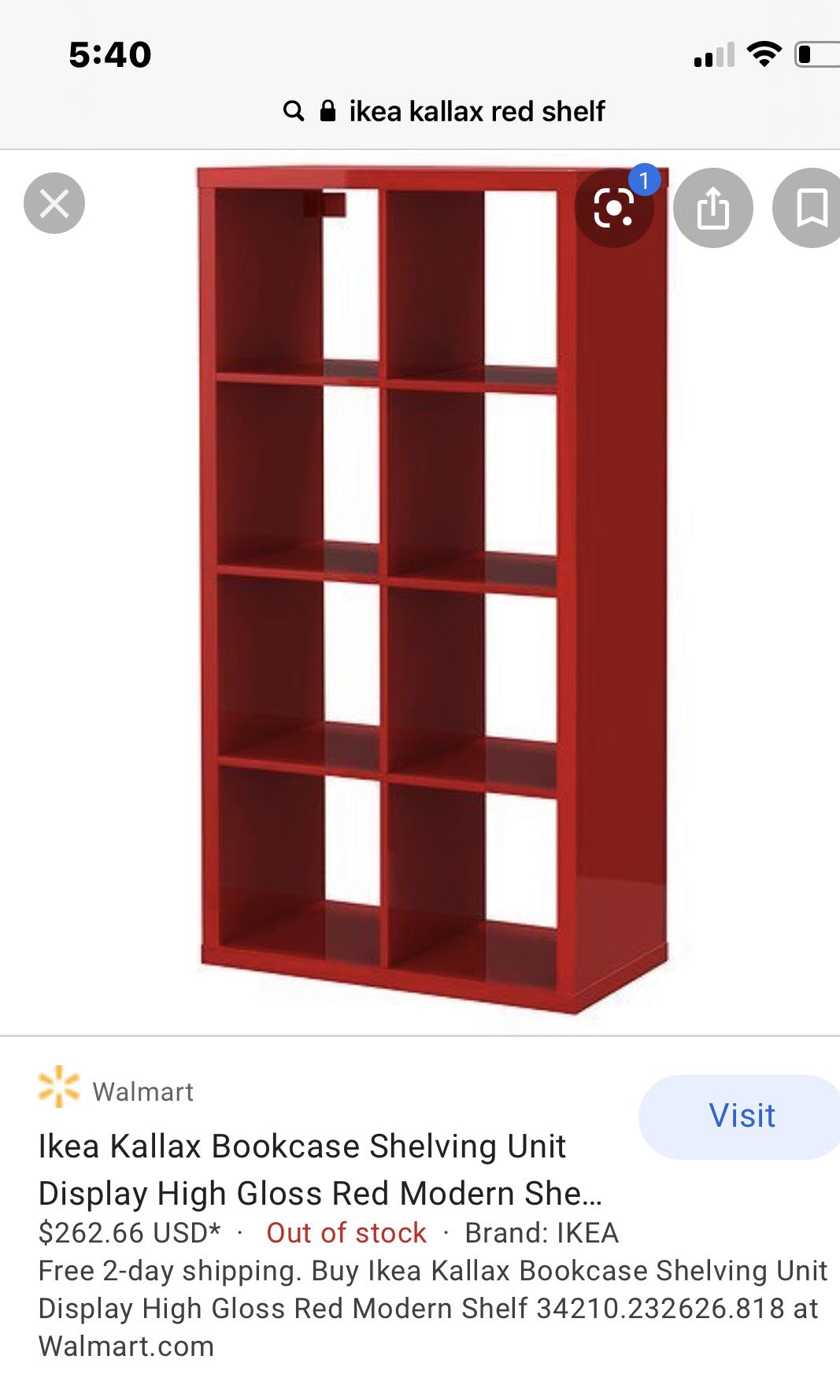Tap the magnifying glass search icon
This screenshot has height=1400, width=840.
[x=294, y=111]
